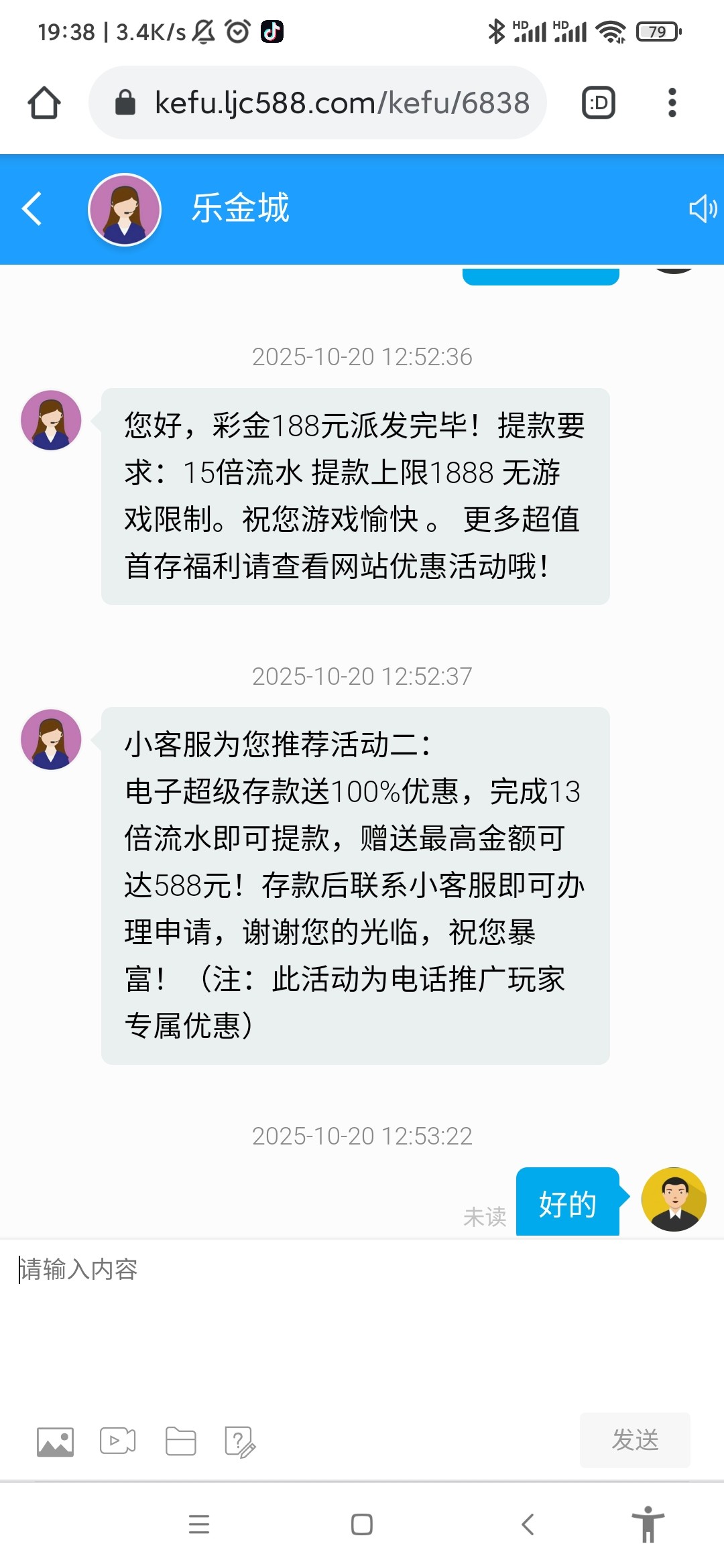Attach a video to the chat

point(117,1441)
